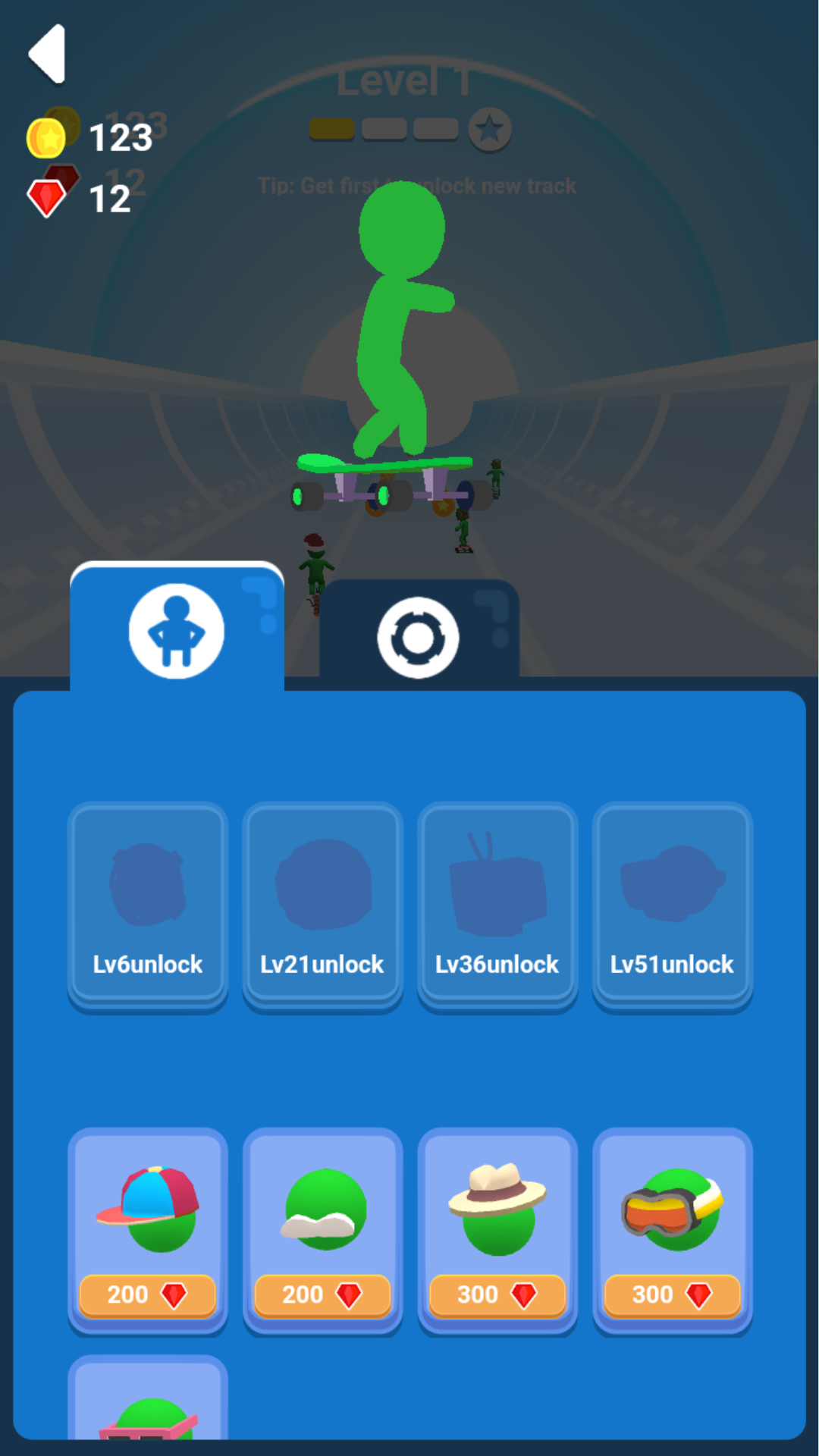Tap the level progress bar segment
Viewport: 819px width, 1456px height.
tap(332, 129)
